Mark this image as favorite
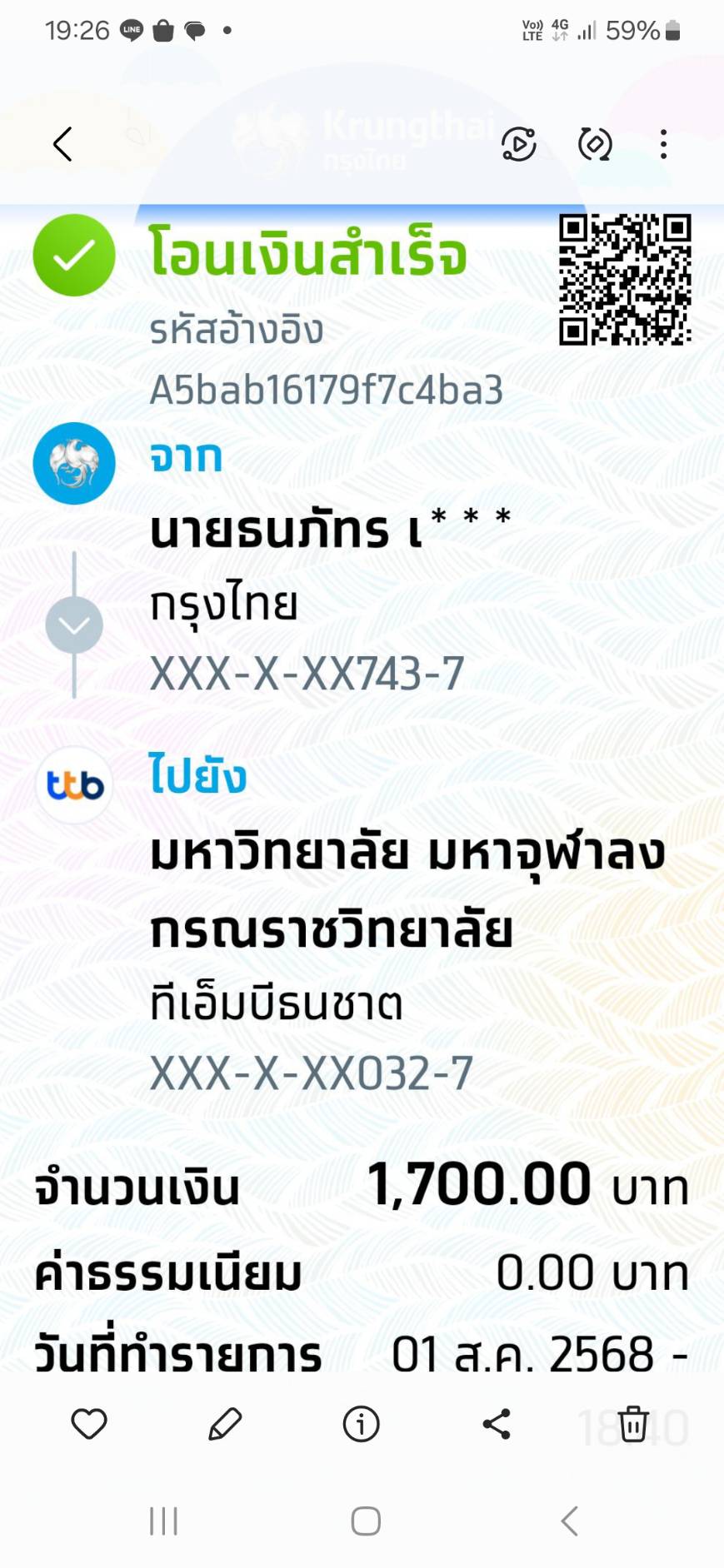The width and height of the screenshot is (724, 1568). coord(89,1424)
